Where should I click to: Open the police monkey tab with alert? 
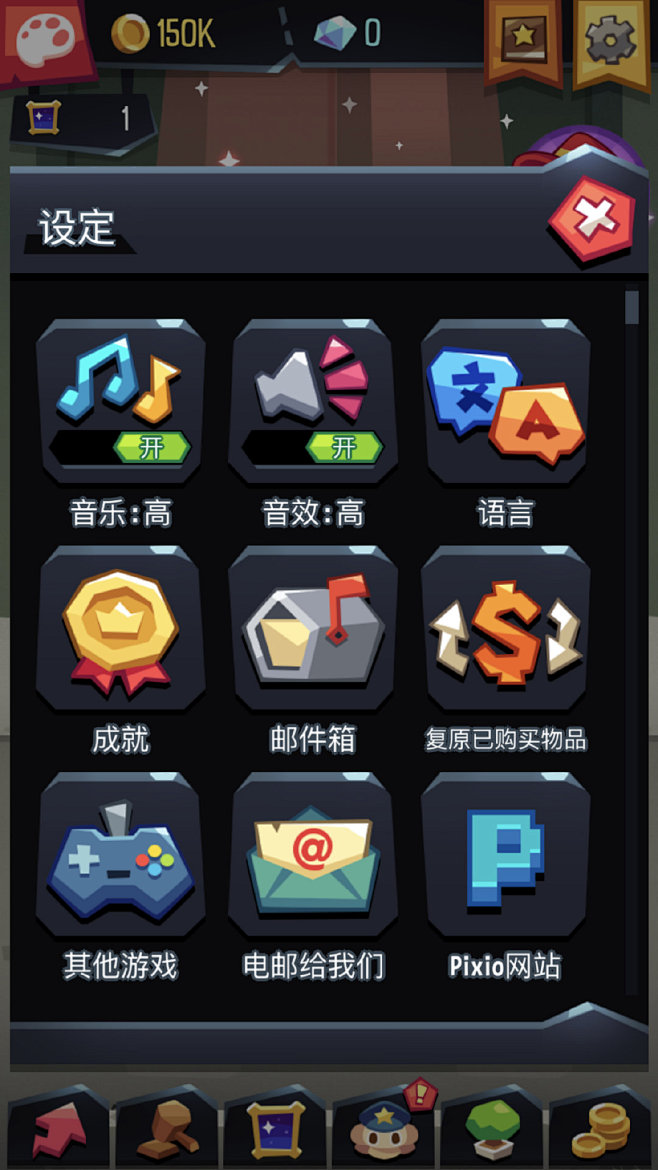[385, 1131]
